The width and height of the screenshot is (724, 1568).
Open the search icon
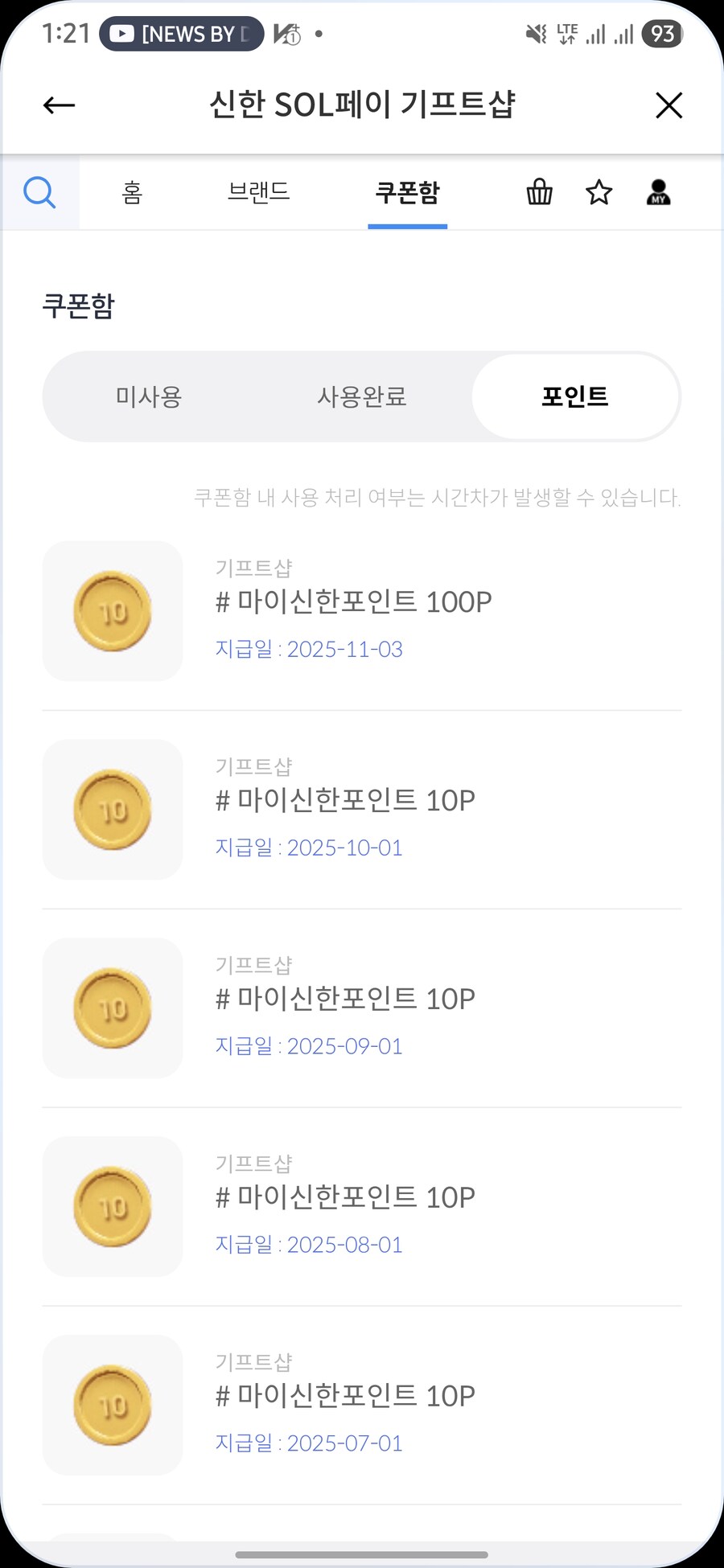(40, 192)
